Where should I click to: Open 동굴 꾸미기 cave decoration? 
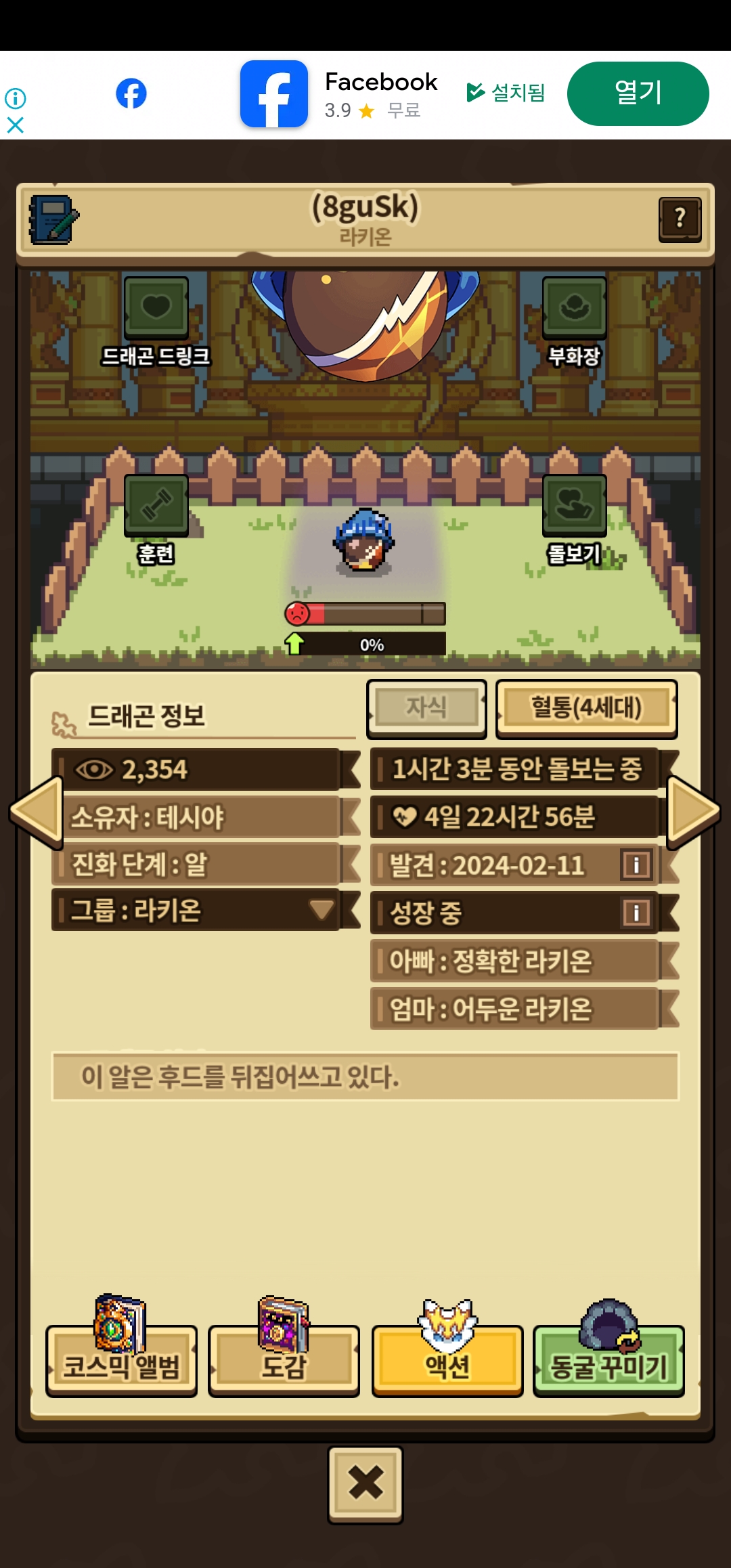[x=608, y=1359]
